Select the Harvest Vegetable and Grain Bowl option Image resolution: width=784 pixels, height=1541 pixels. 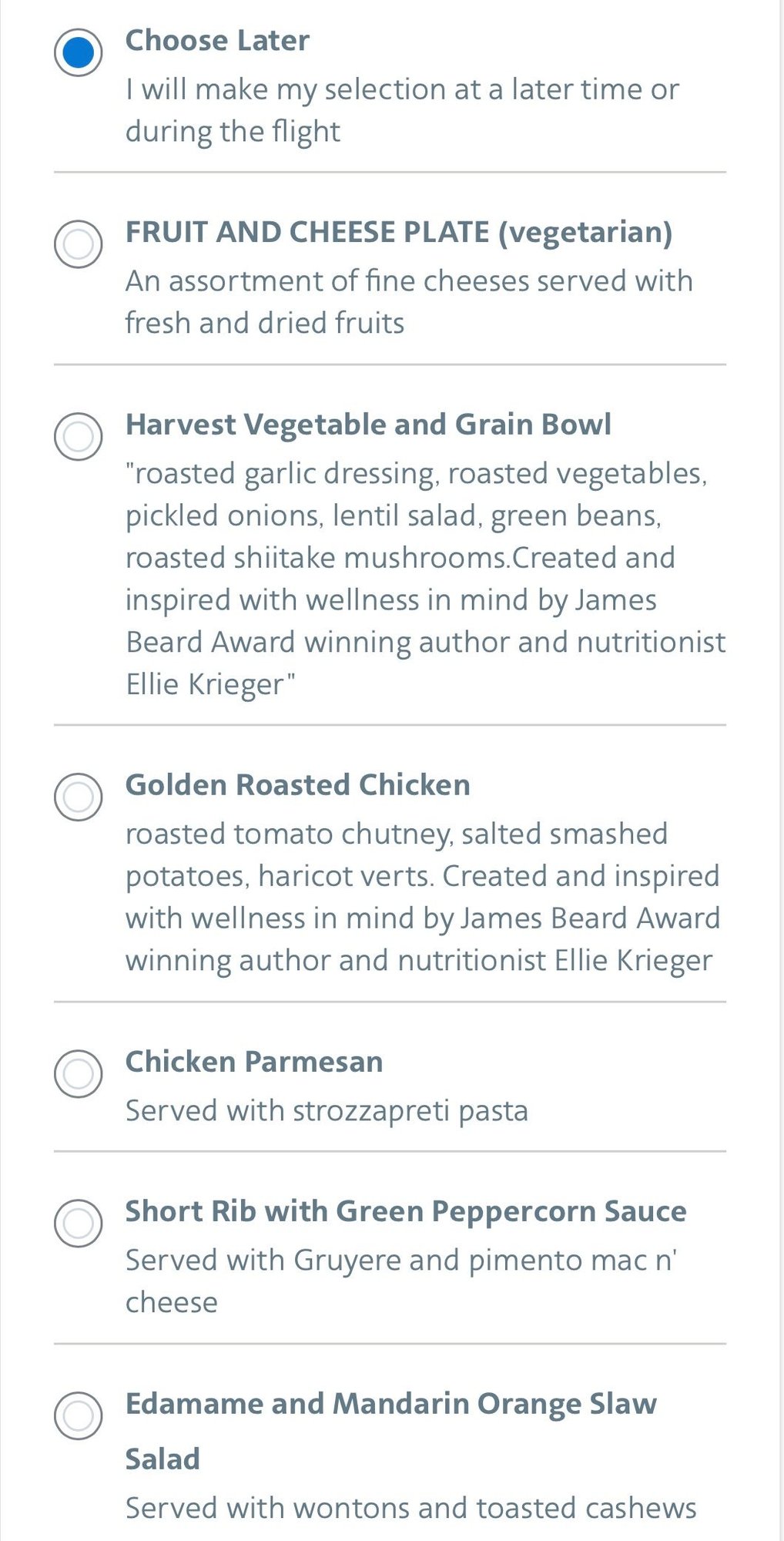pos(78,436)
